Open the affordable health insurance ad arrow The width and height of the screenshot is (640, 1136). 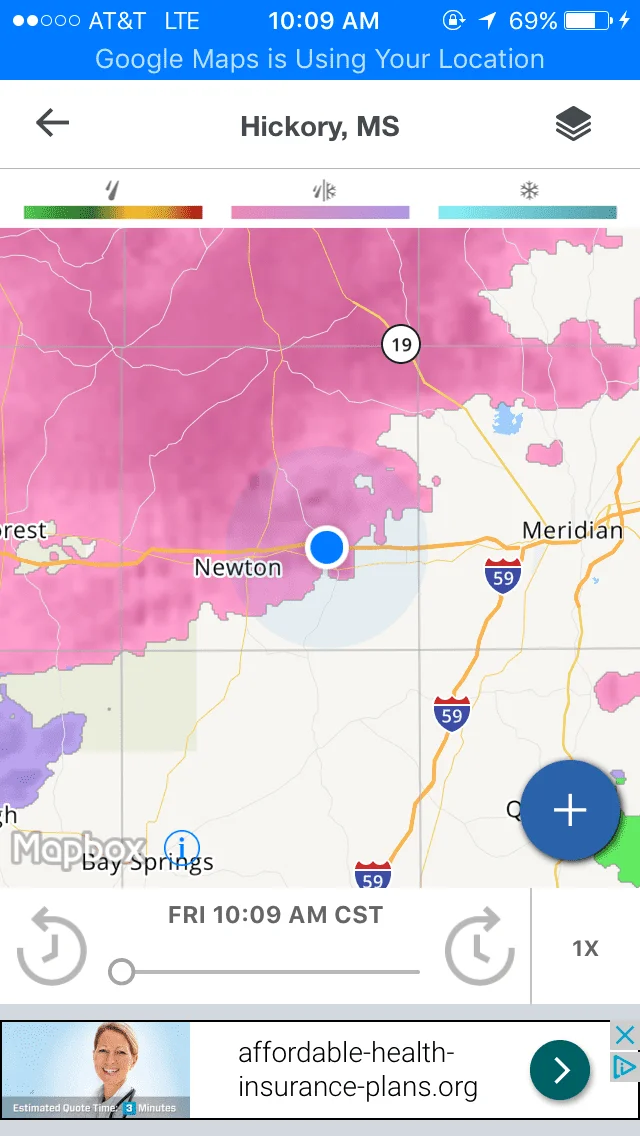point(561,1070)
